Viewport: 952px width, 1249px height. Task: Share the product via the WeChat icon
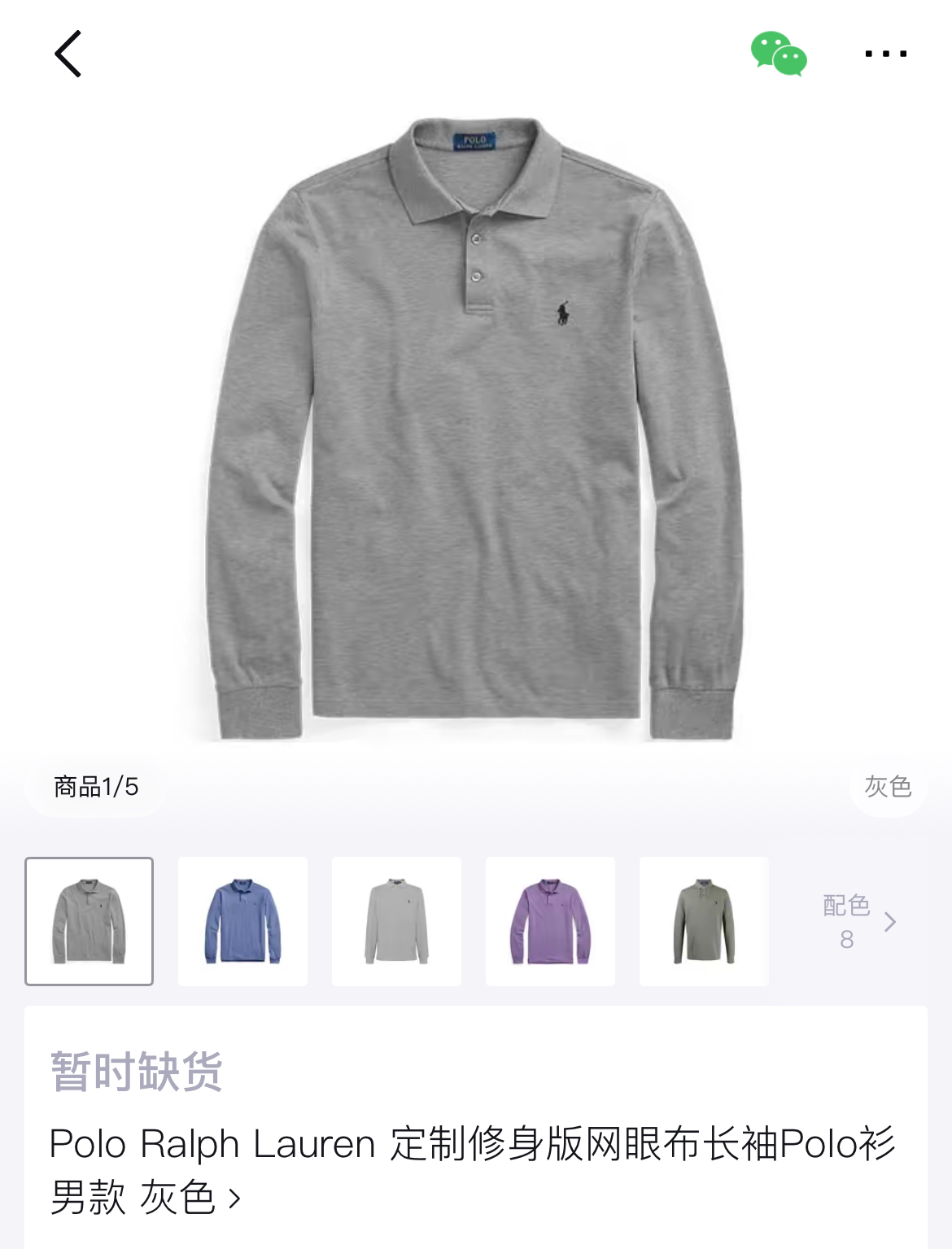coord(779,54)
